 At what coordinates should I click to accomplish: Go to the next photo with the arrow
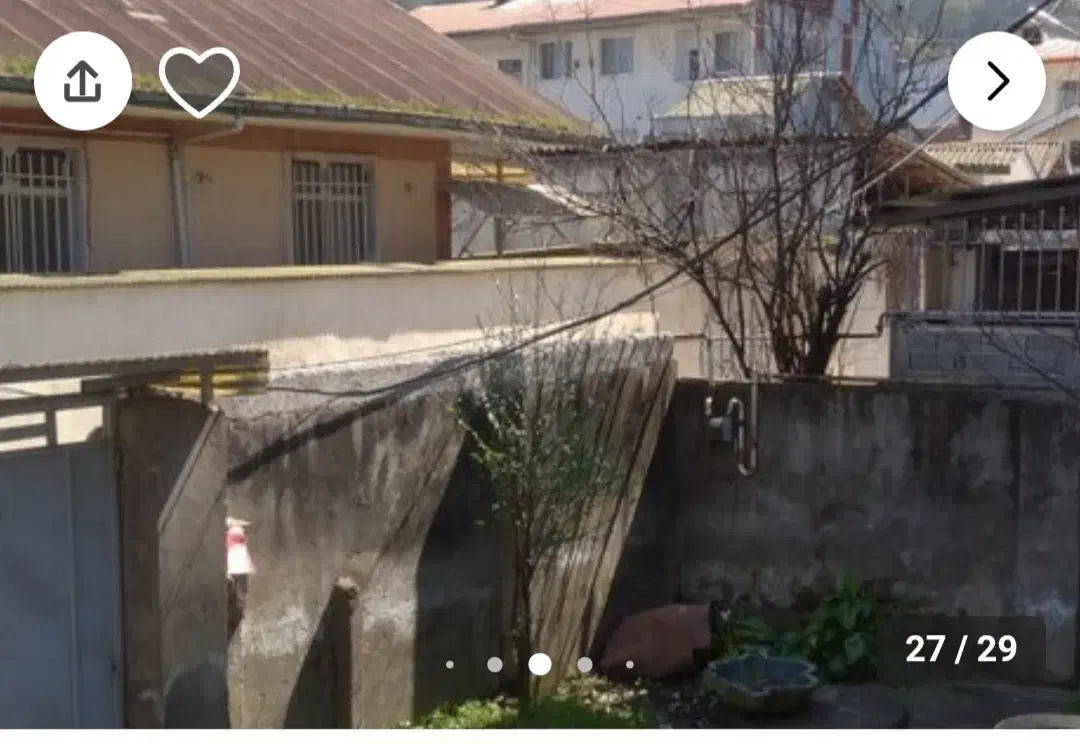pos(997,81)
